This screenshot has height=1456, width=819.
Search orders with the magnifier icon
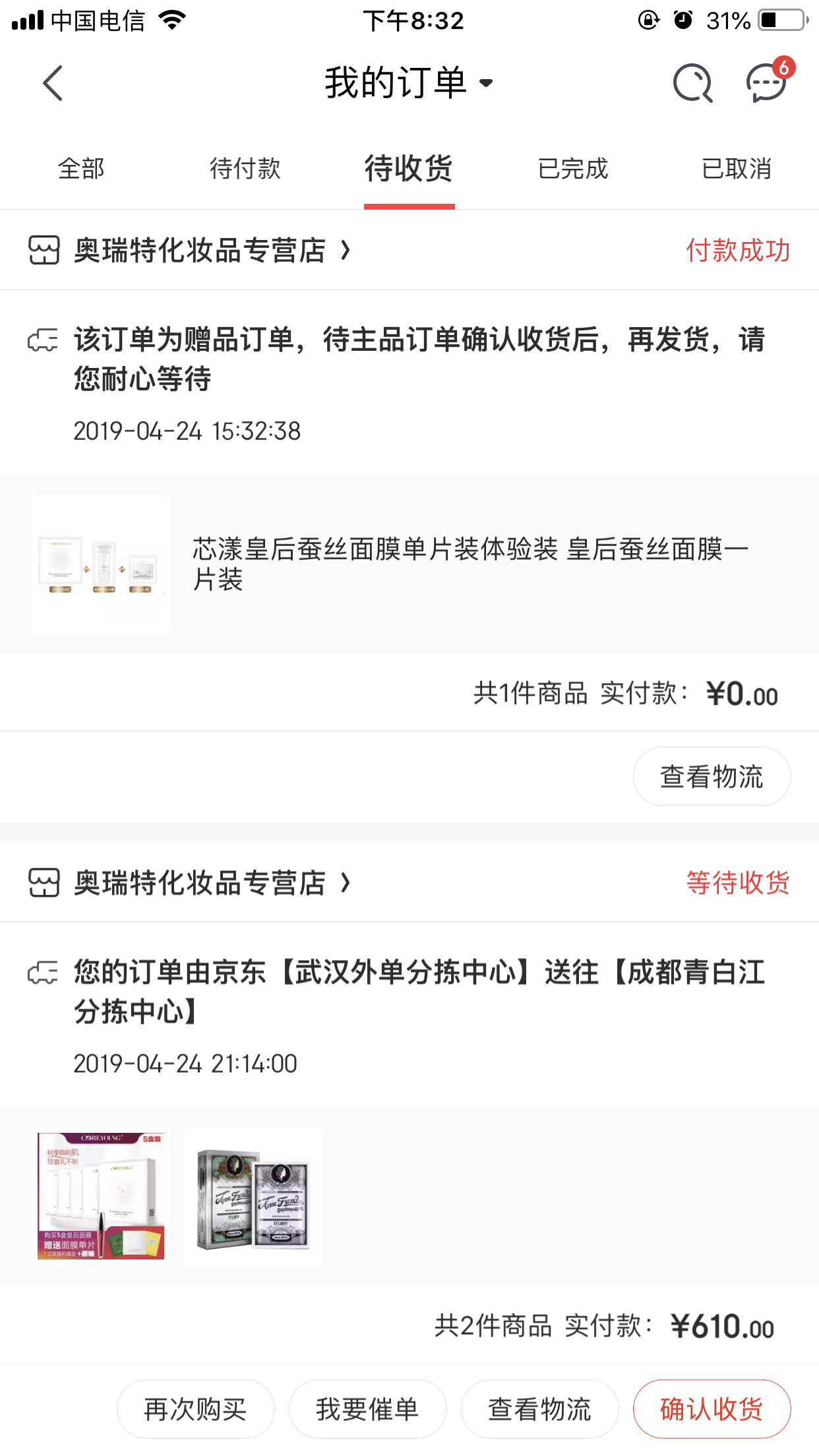click(x=692, y=84)
